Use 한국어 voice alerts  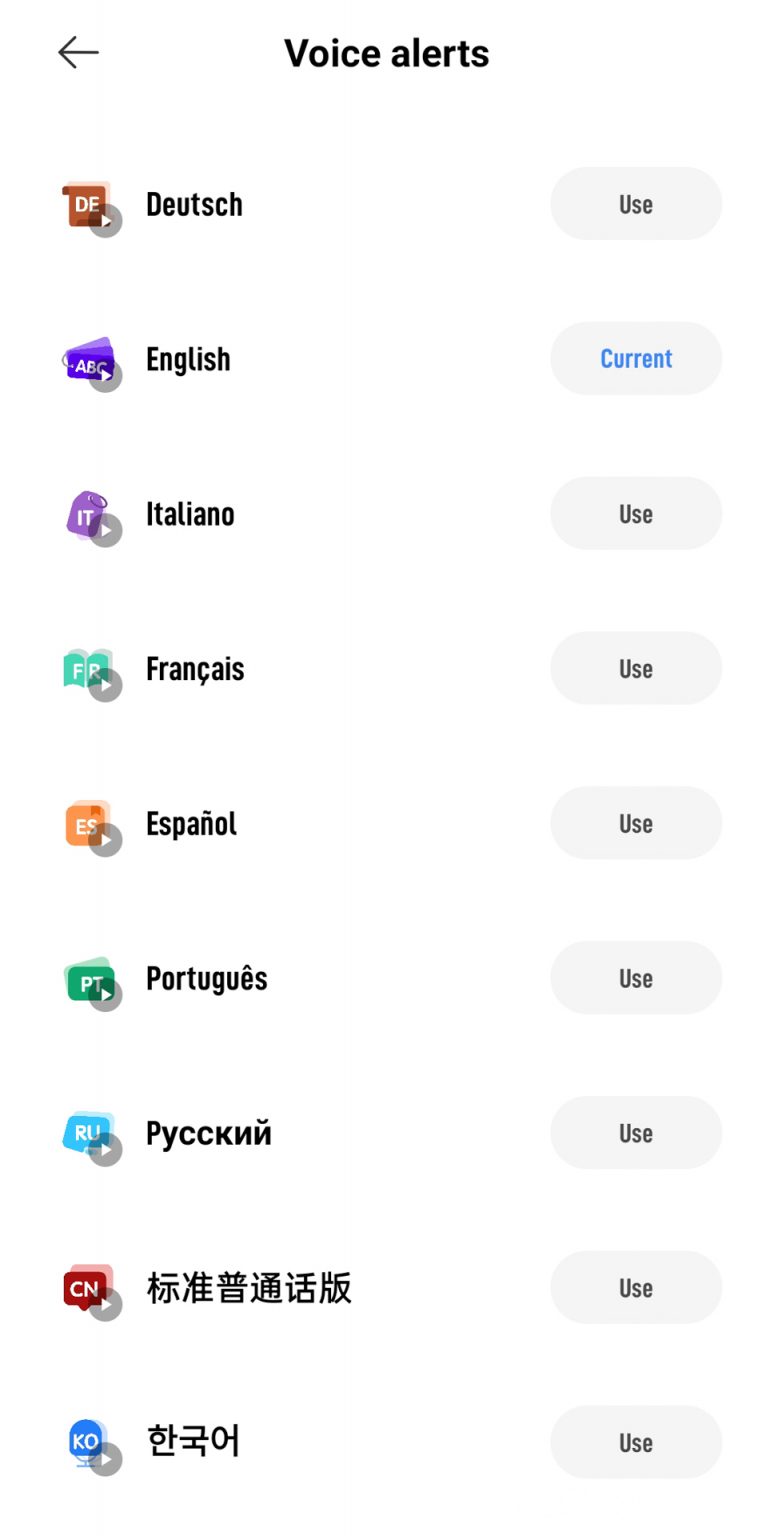636,1442
